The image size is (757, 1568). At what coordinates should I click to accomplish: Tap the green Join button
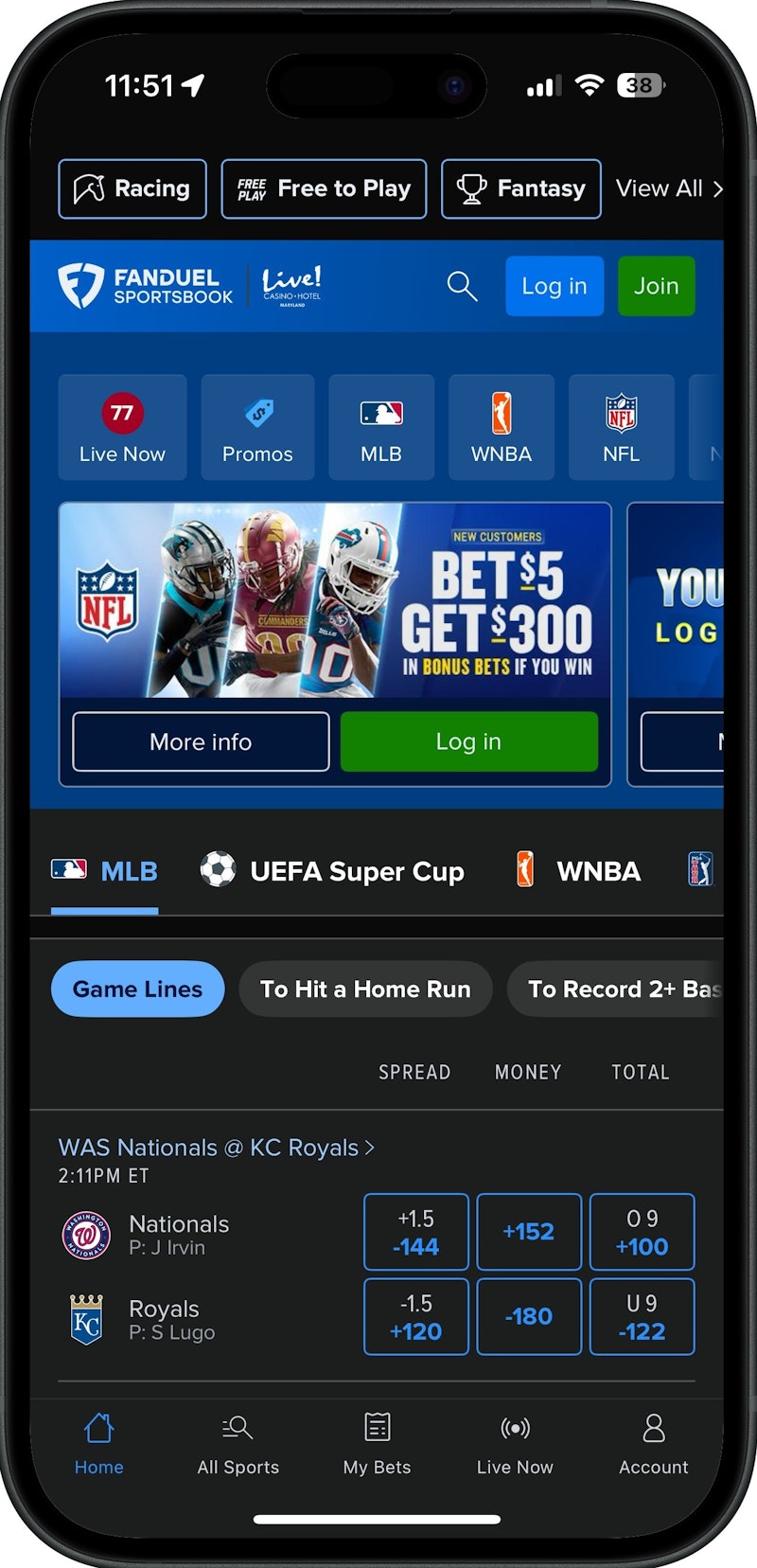[656, 286]
